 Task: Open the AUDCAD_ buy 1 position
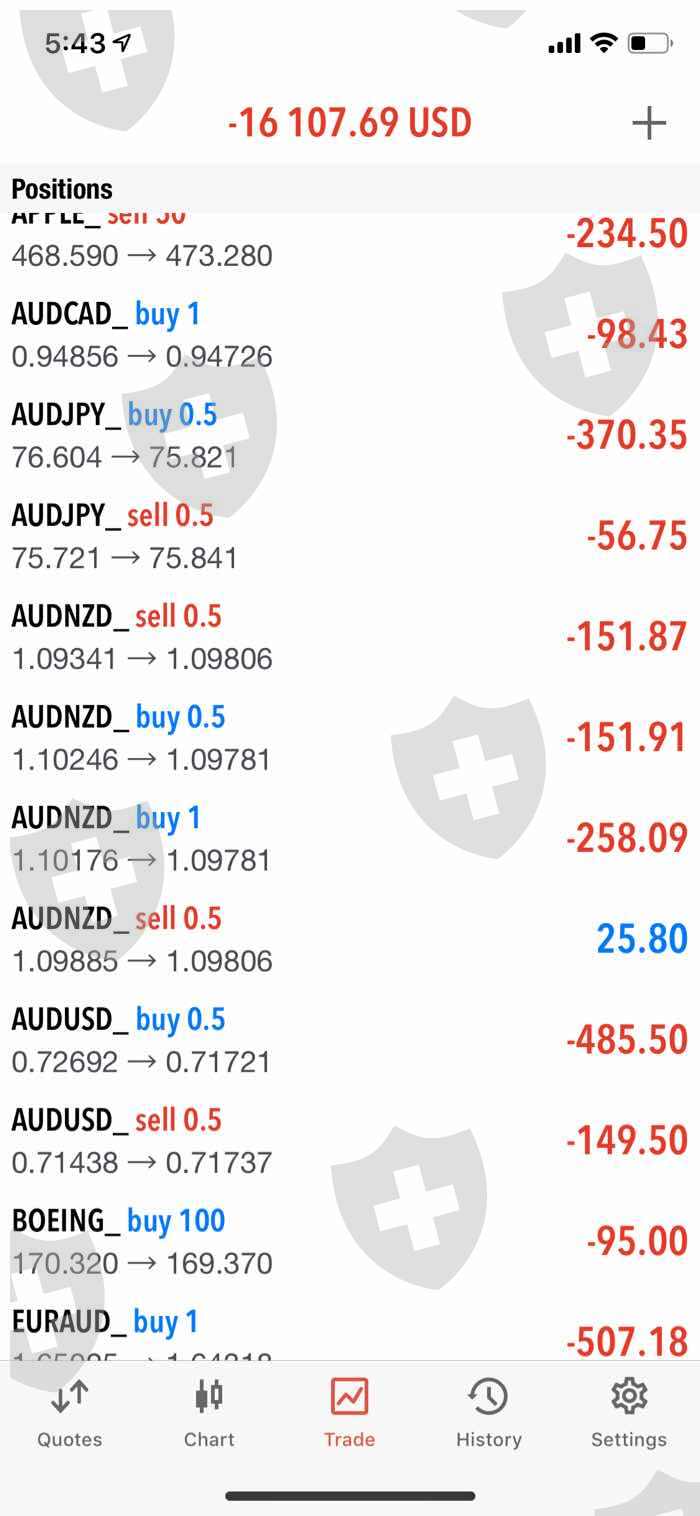[349, 334]
